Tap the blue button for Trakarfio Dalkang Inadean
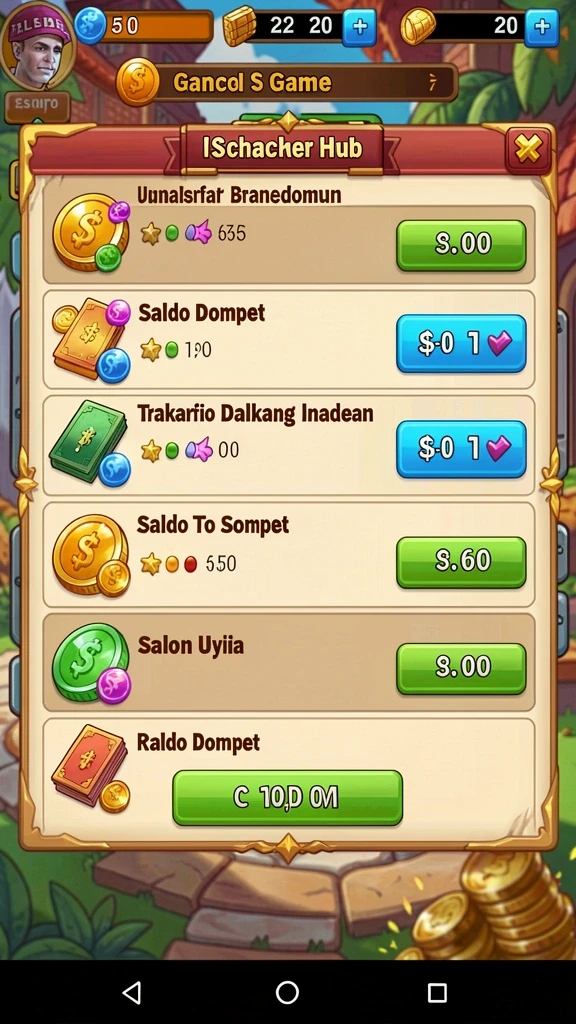 coord(461,449)
